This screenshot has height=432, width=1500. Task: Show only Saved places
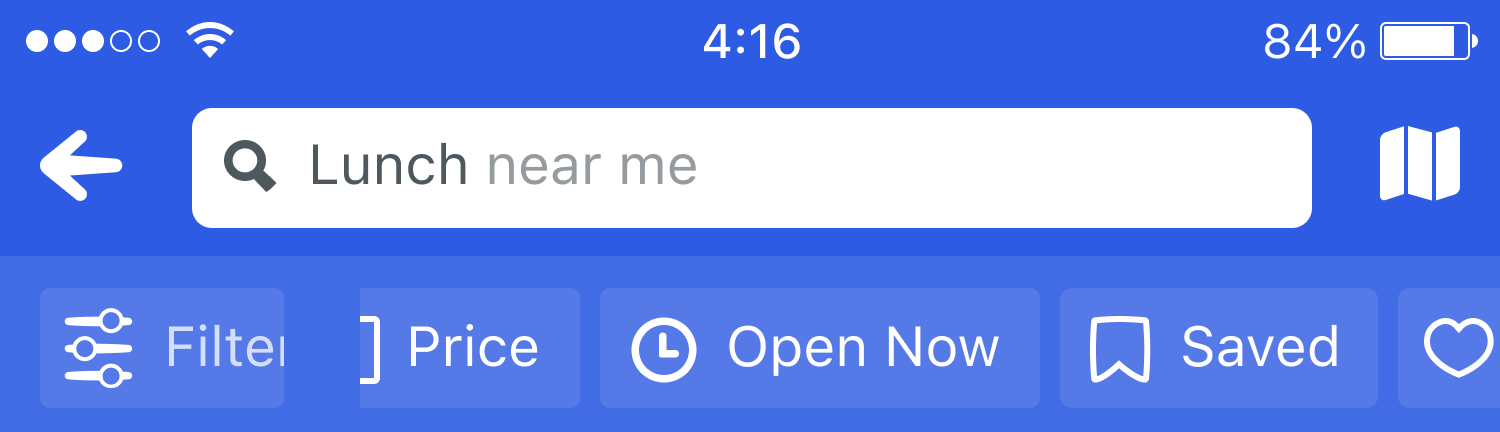[x=1218, y=348]
